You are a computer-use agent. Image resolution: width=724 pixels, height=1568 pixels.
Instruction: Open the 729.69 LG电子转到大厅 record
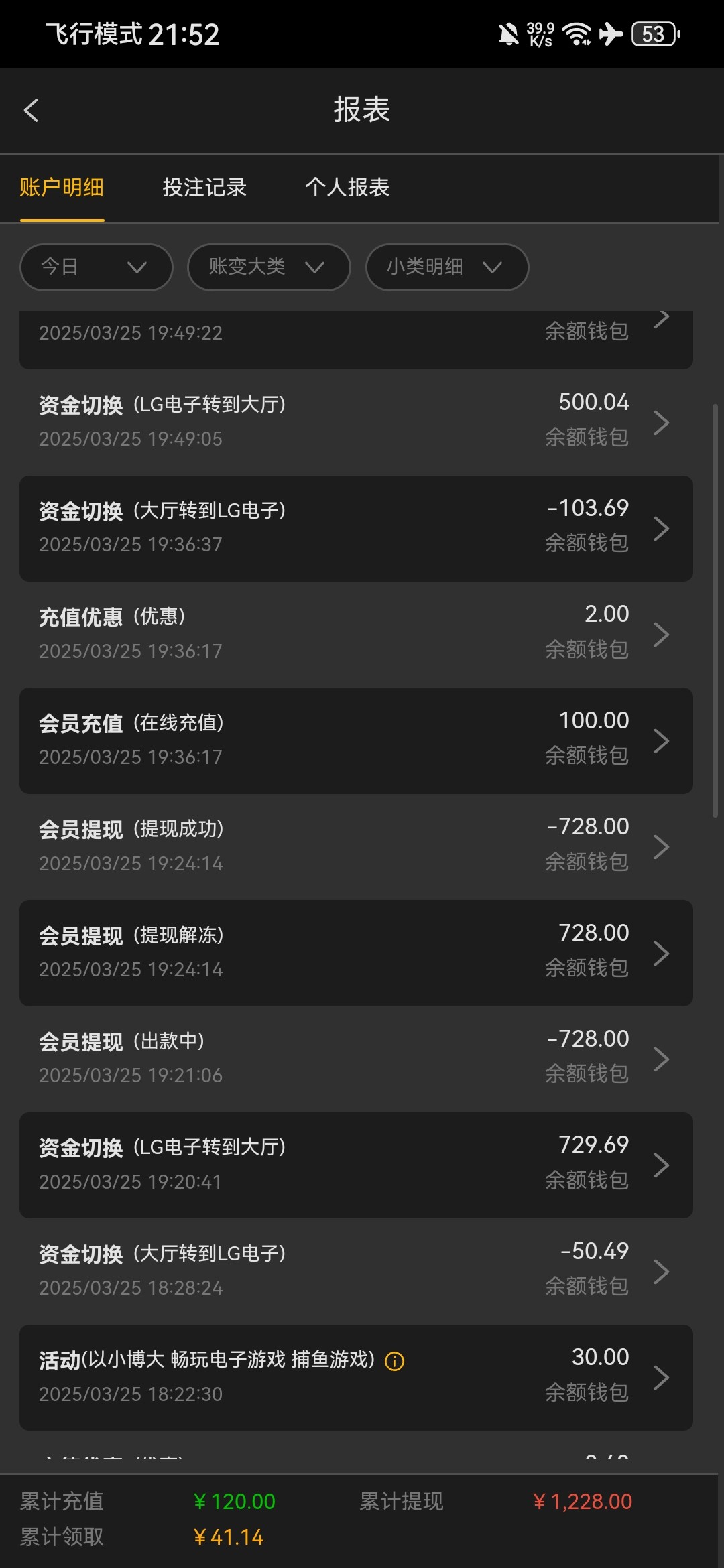356,1165
